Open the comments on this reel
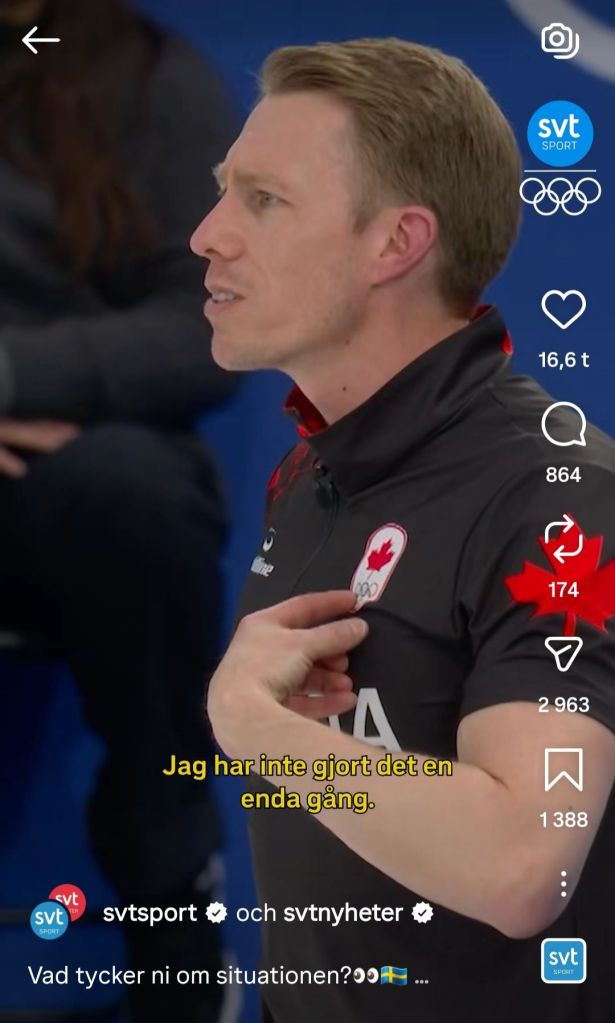 [x=563, y=426]
